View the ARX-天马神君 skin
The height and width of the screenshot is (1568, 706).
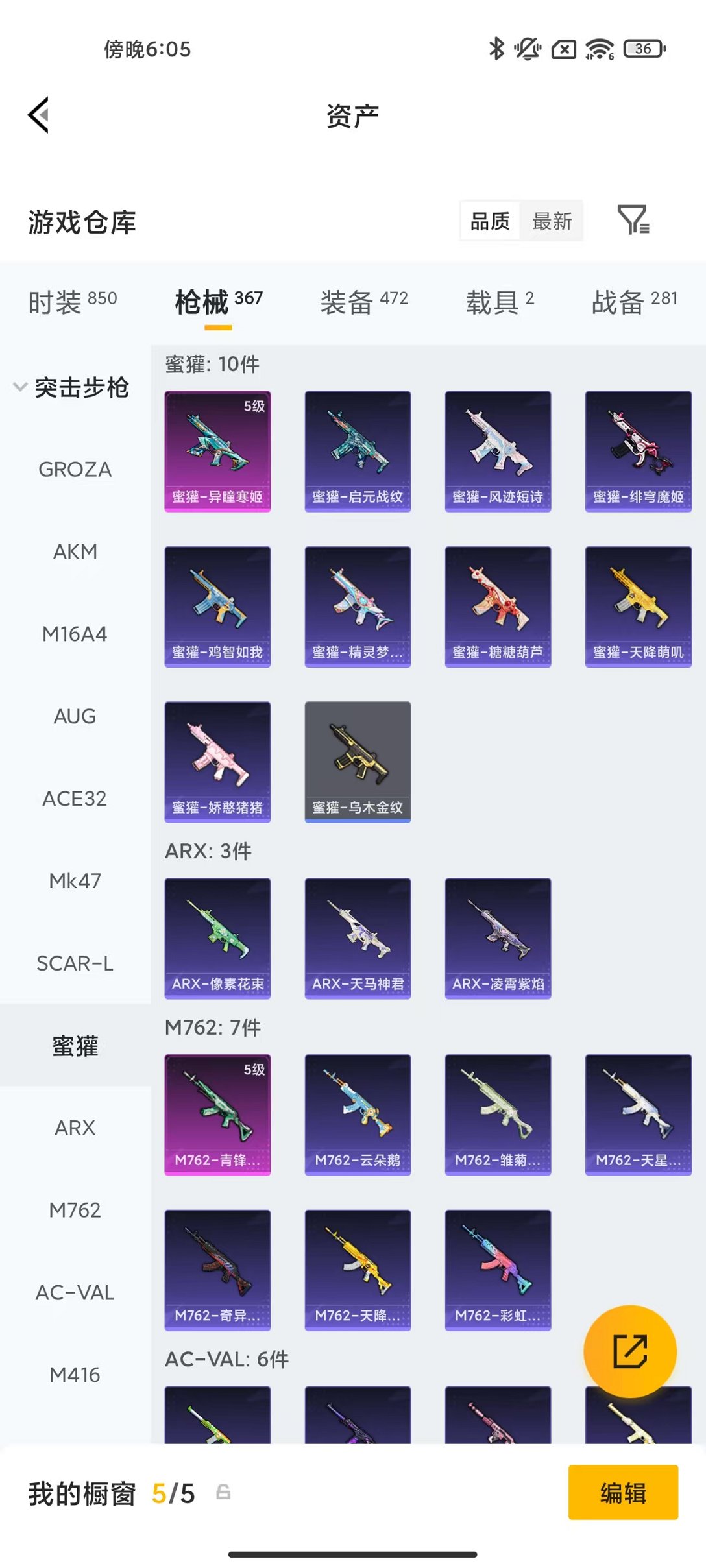[358, 938]
